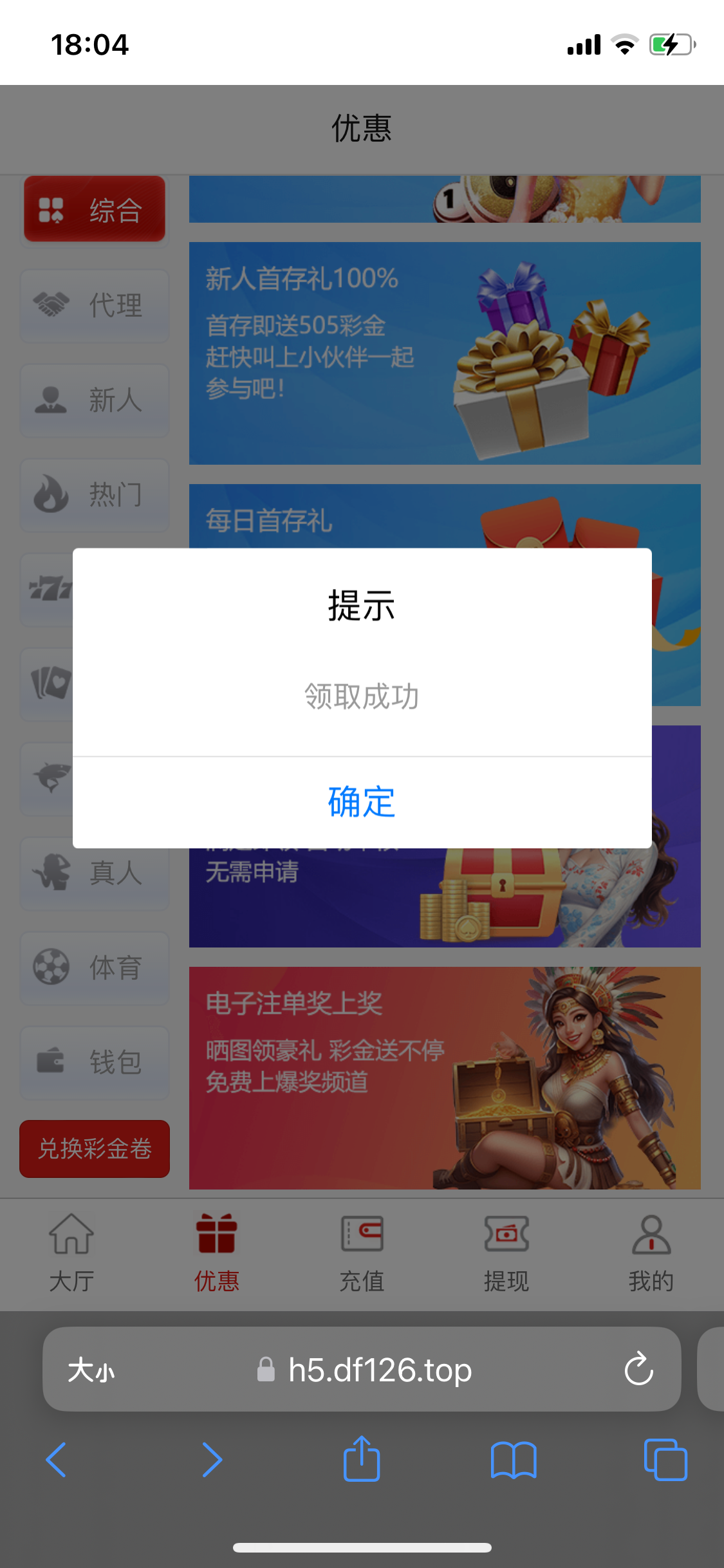Select the 真人 category
Viewport: 724px width, 1568px height.
point(95,873)
